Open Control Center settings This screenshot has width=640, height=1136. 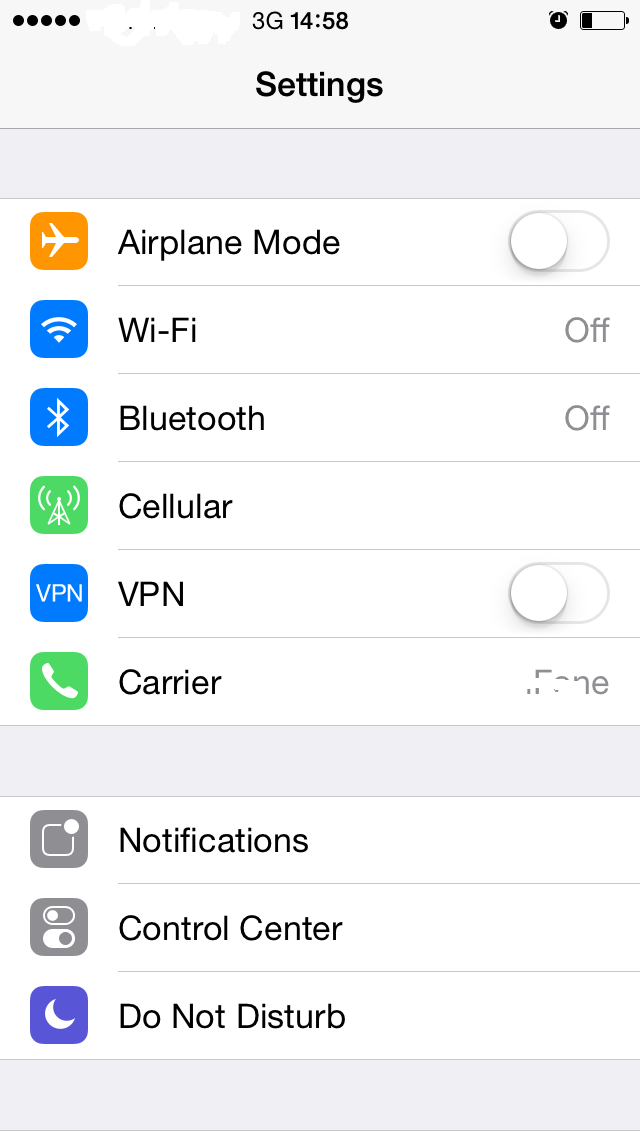(x=320, y=928)
